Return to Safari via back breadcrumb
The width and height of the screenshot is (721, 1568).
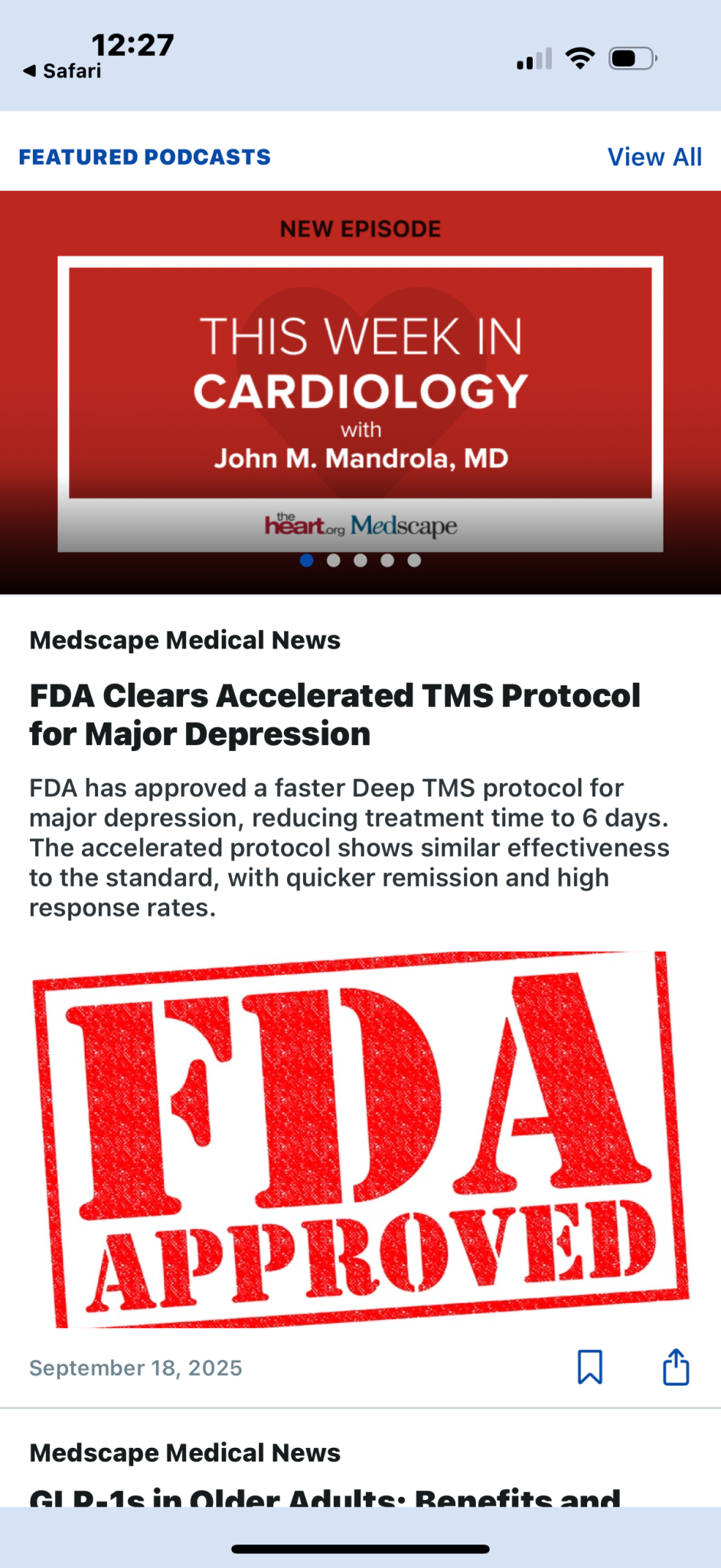(63, 71)
